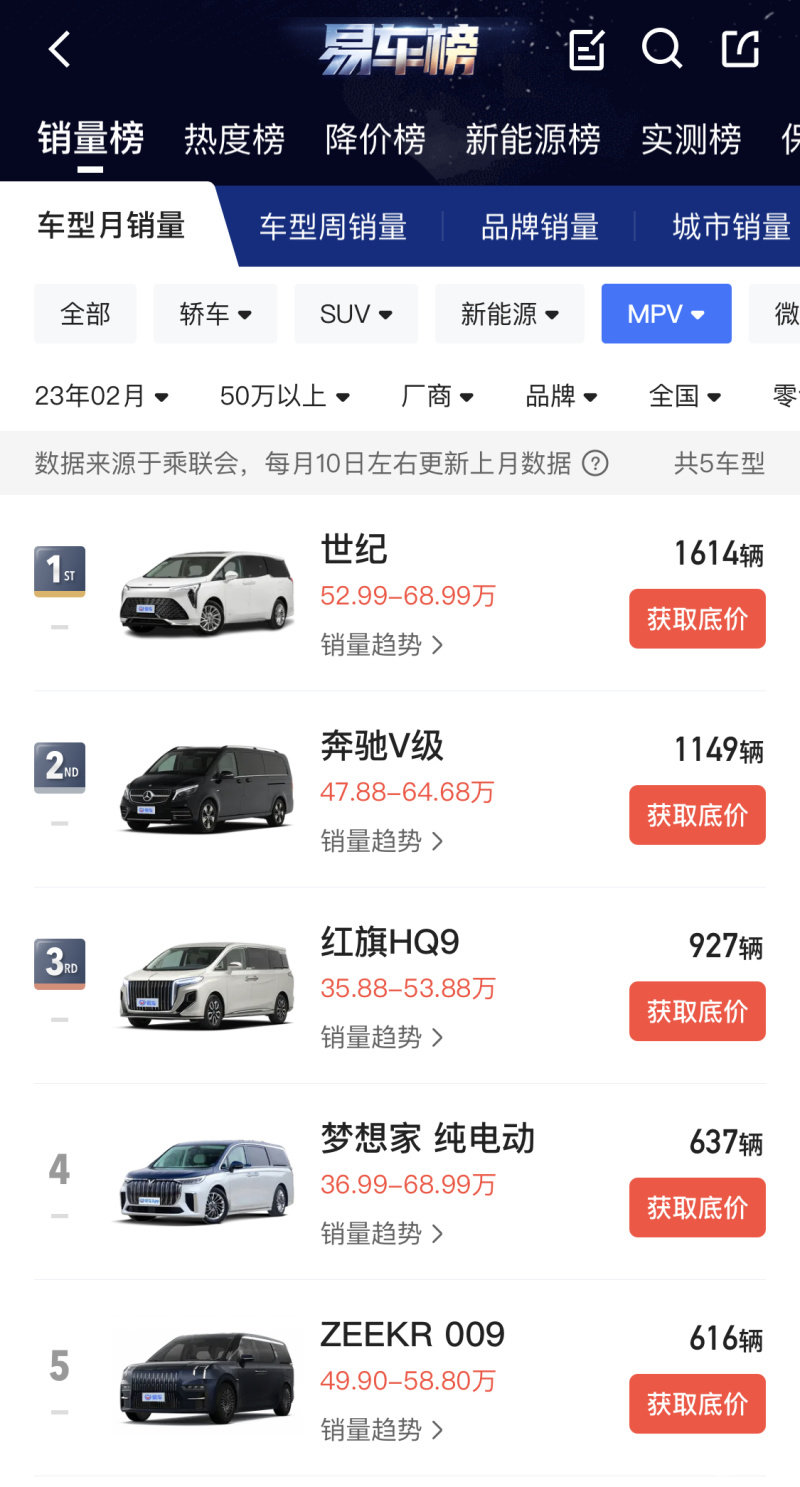Open the edit note icon

click(586, 49)
